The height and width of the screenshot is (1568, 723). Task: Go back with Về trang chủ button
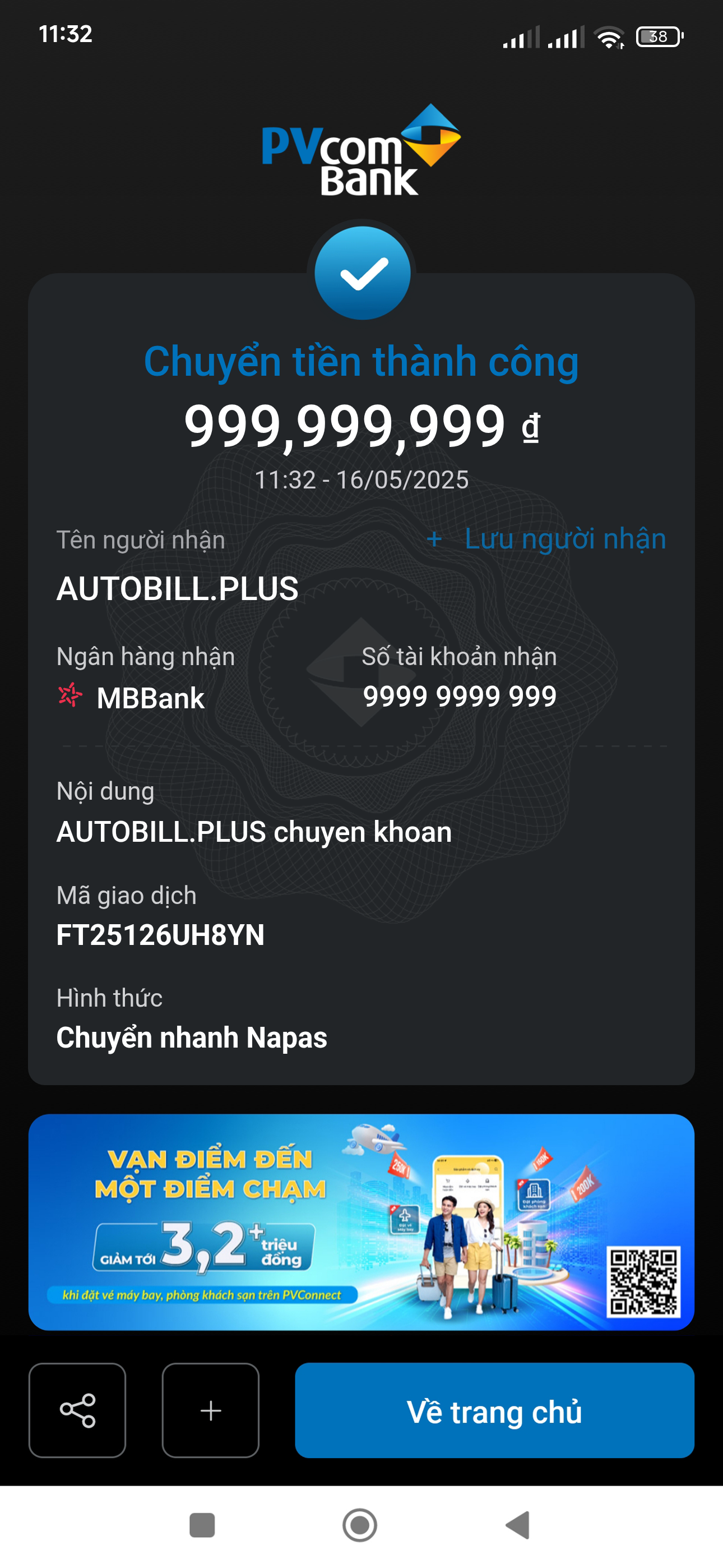[x=494, y=1410]
